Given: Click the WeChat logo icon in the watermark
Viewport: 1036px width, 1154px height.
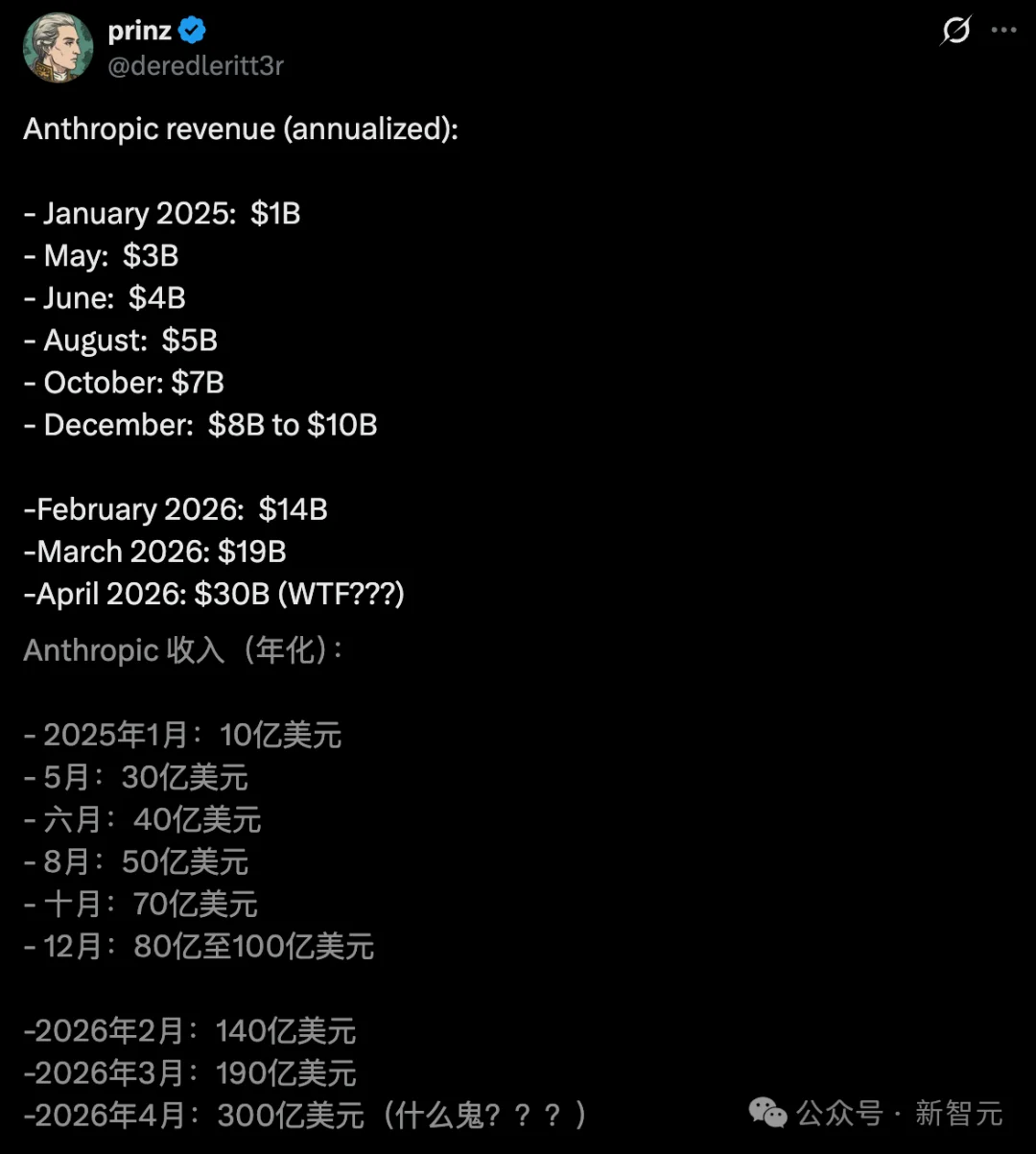Looking at the screenshot, I should pyautogui.click(x=765, y=1114).
